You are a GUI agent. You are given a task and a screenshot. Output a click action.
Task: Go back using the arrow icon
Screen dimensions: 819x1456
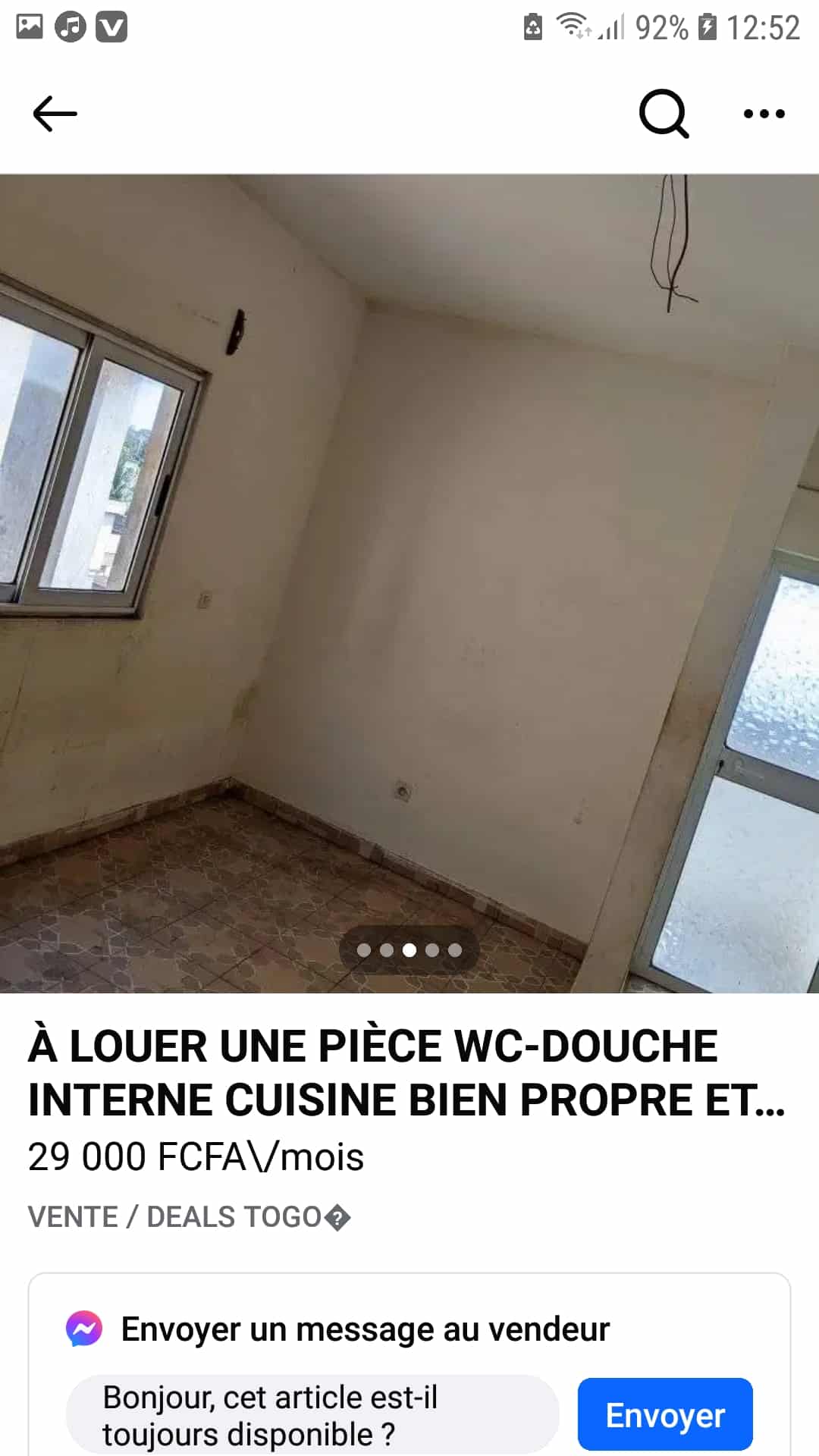pos(55,114)
